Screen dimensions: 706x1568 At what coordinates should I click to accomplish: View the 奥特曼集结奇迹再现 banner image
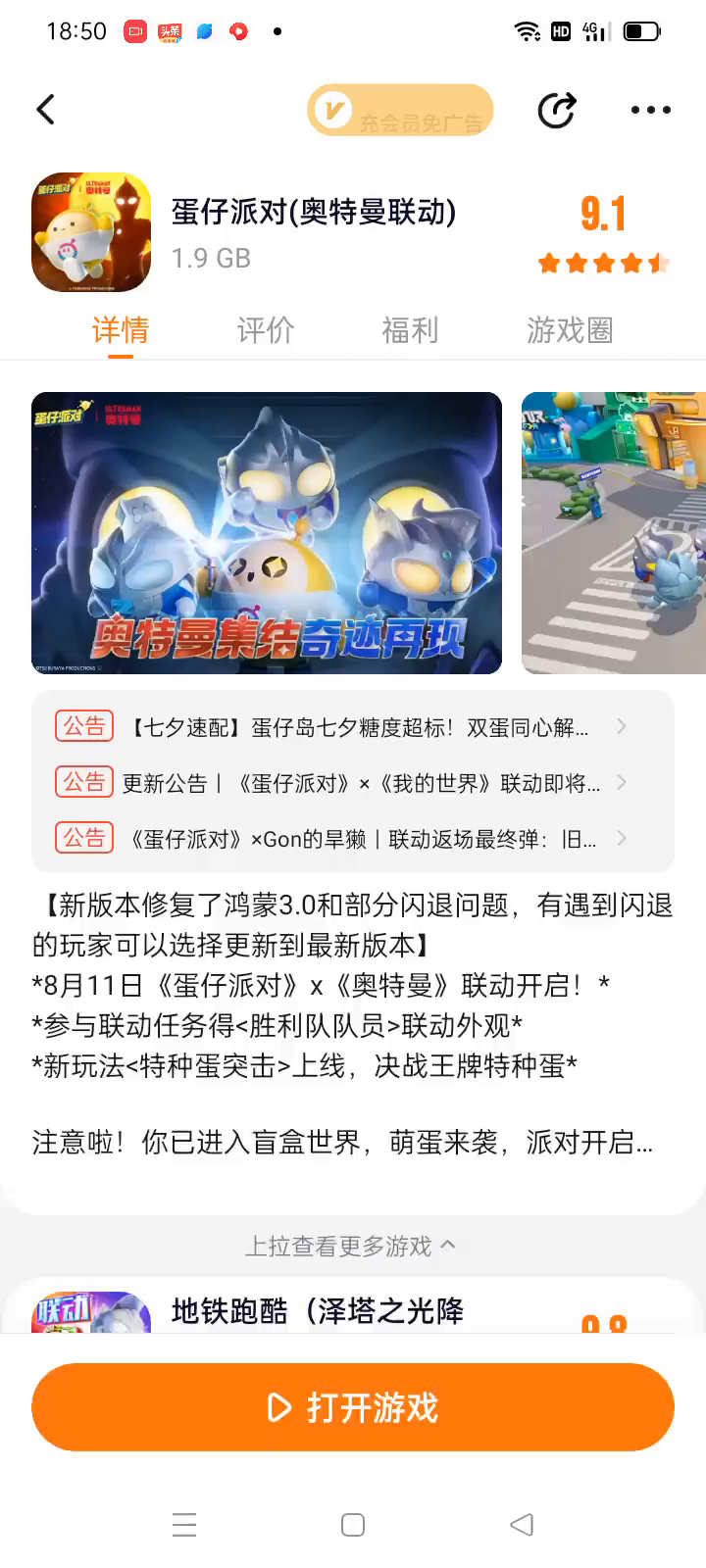pyautogui.click(x=267, y=533)
